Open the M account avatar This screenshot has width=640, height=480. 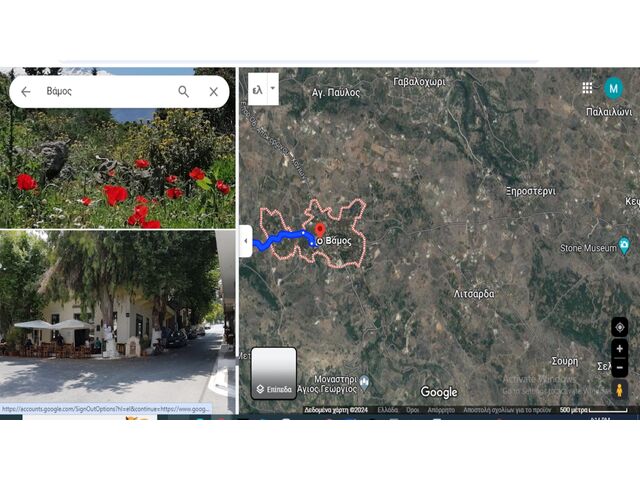[614, 88]
